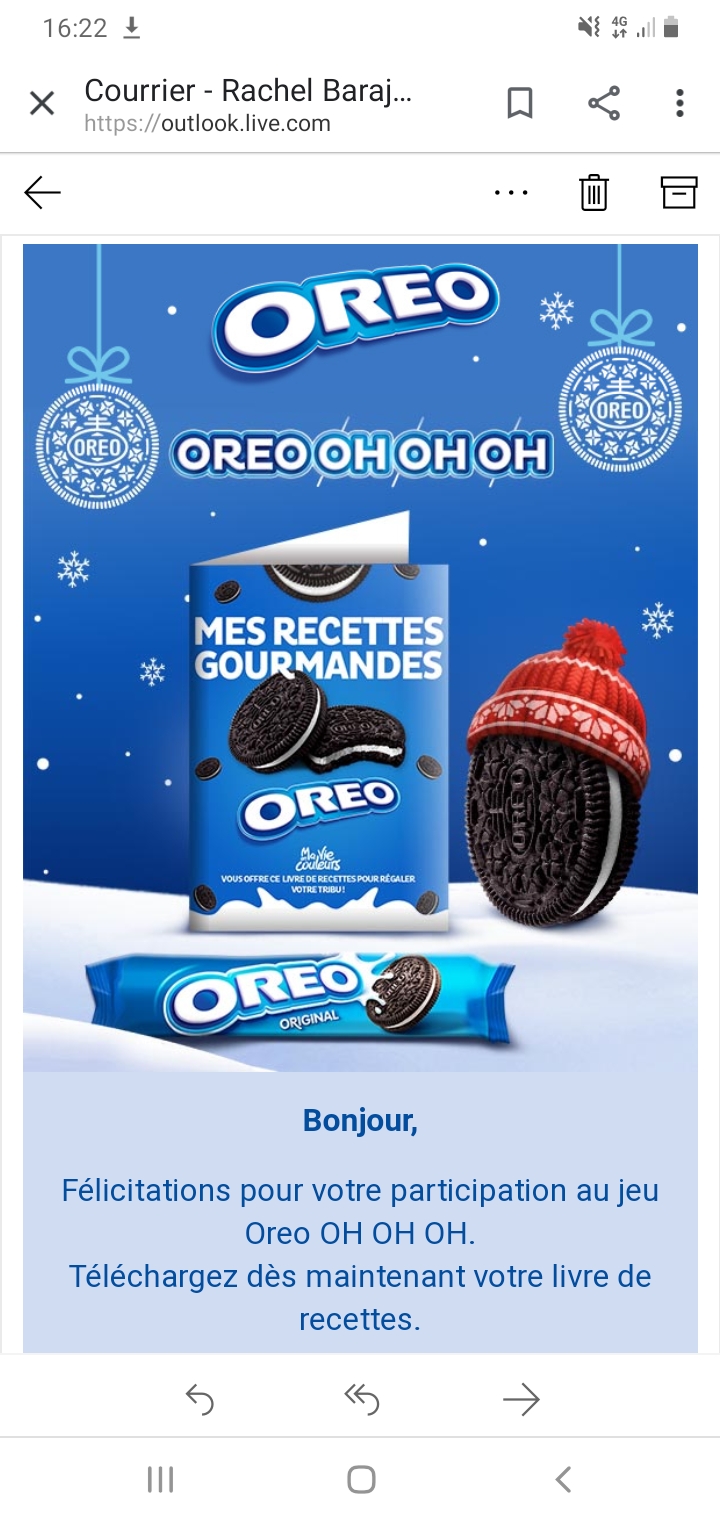
Task: Open the recent apps view
Action: coord(160,1479)
